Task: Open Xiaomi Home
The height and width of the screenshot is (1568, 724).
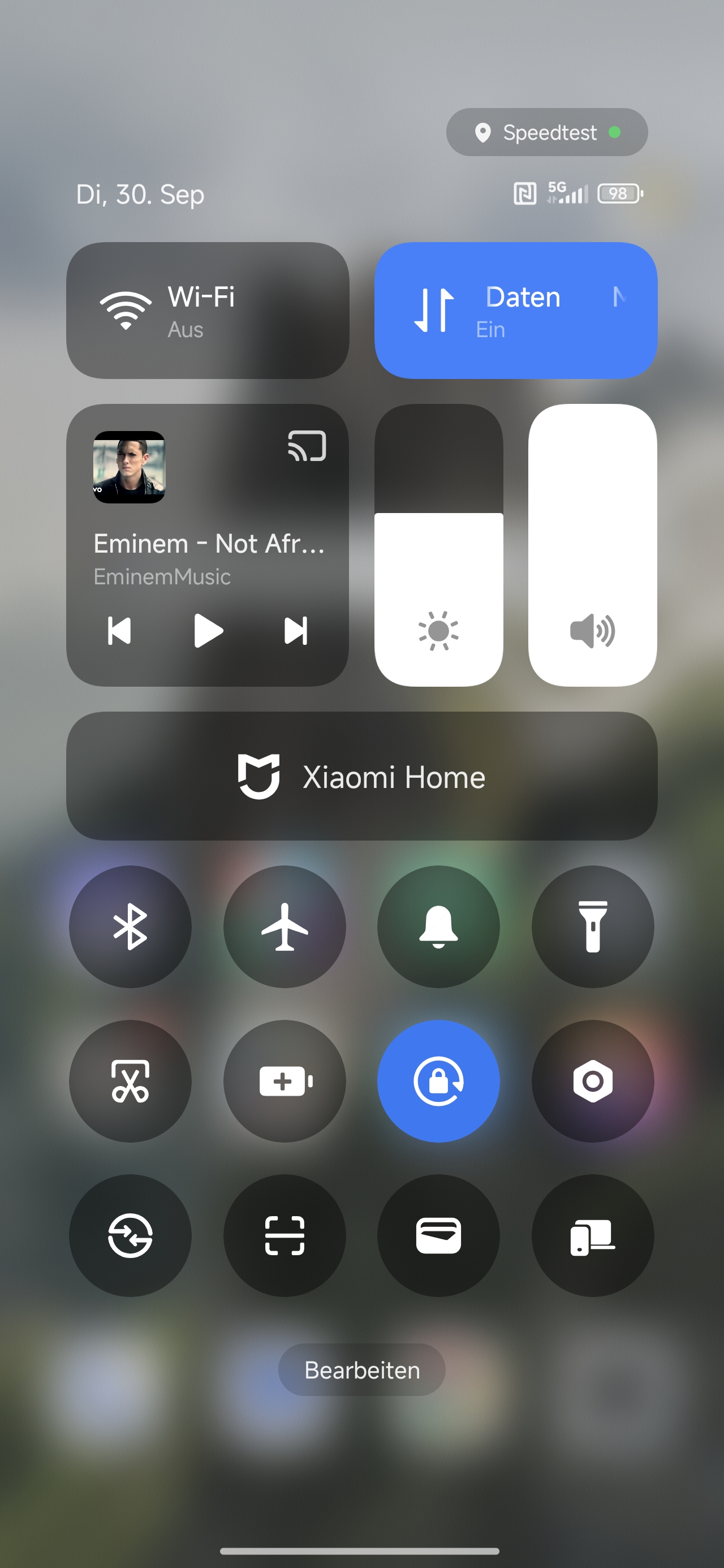Action: pos(361,777)
